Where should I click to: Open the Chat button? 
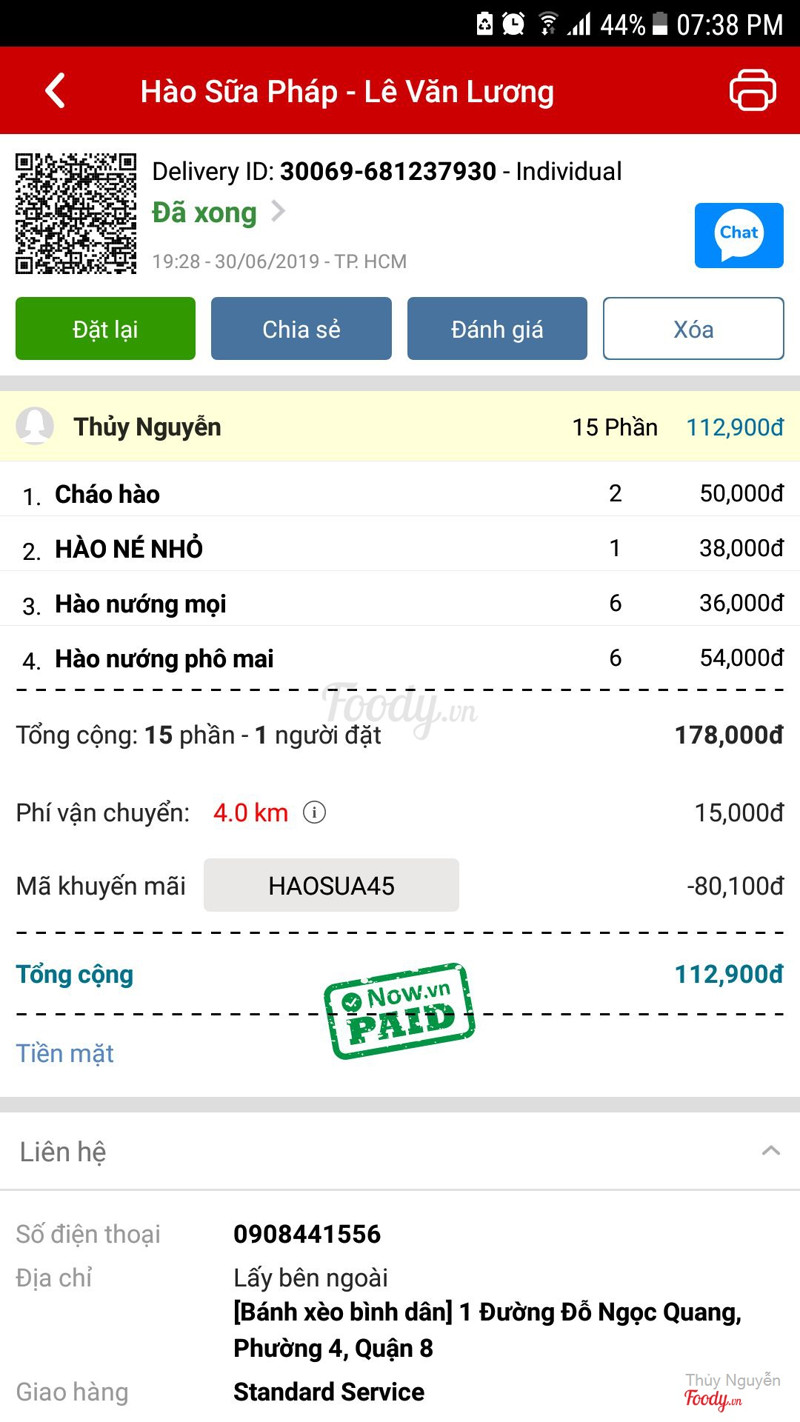tap(739, 235)
